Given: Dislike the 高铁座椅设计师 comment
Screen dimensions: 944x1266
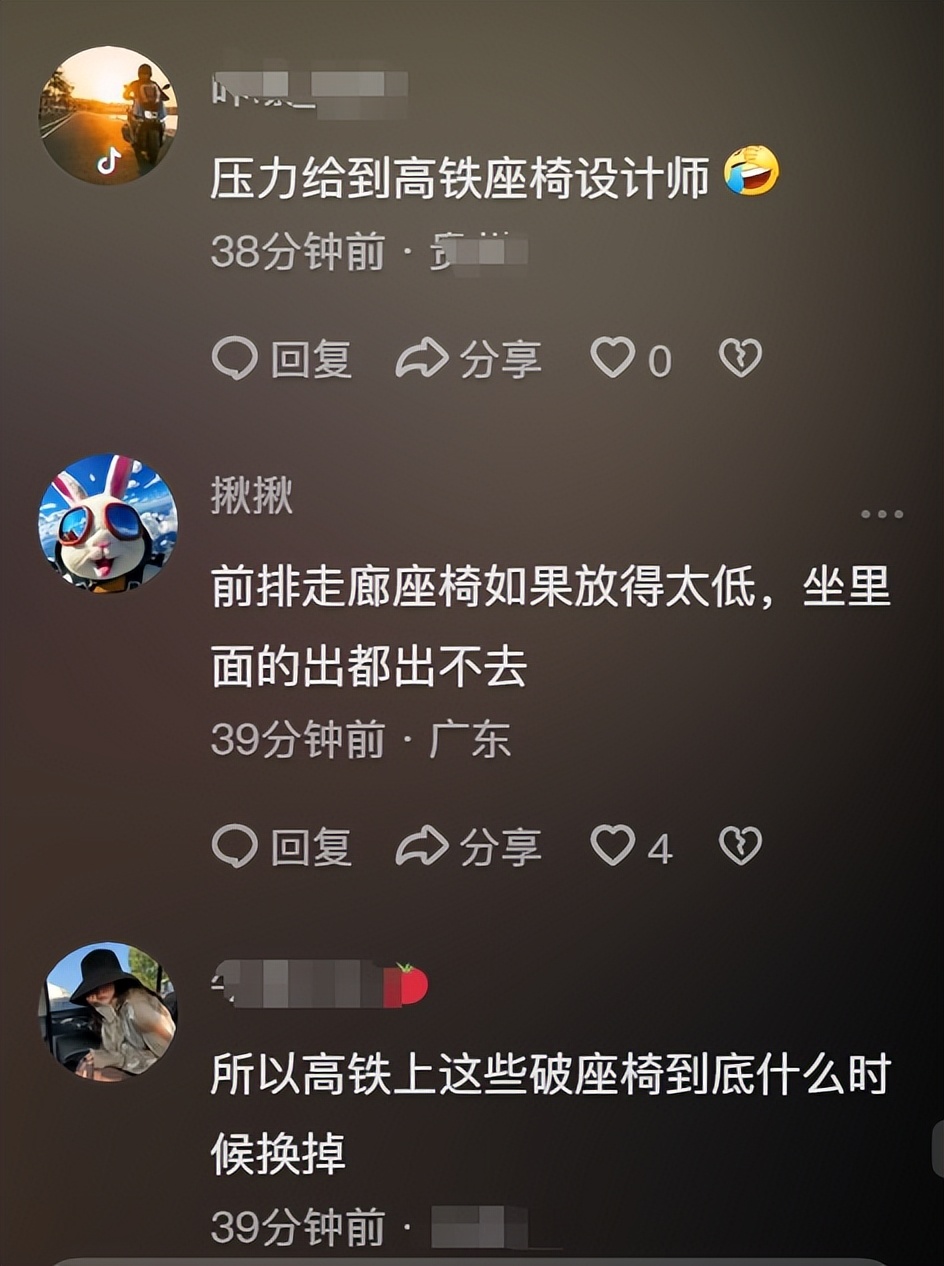Looking at the screenshot, I should pos(740,358).
